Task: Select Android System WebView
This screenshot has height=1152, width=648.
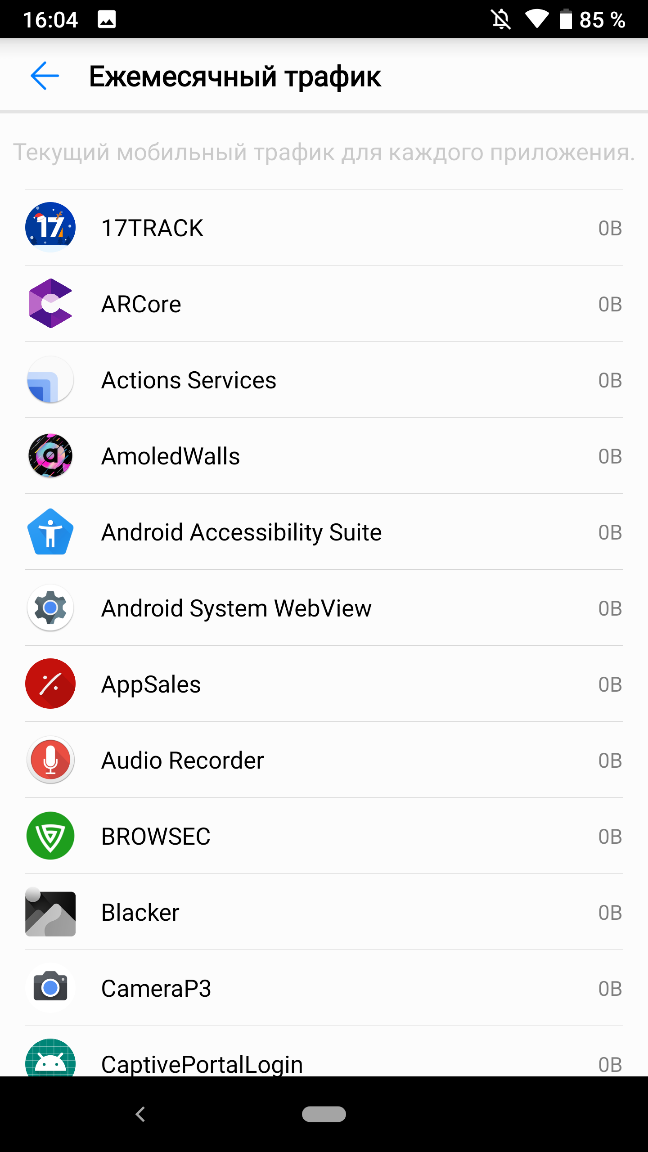Action: coord(324,608)
